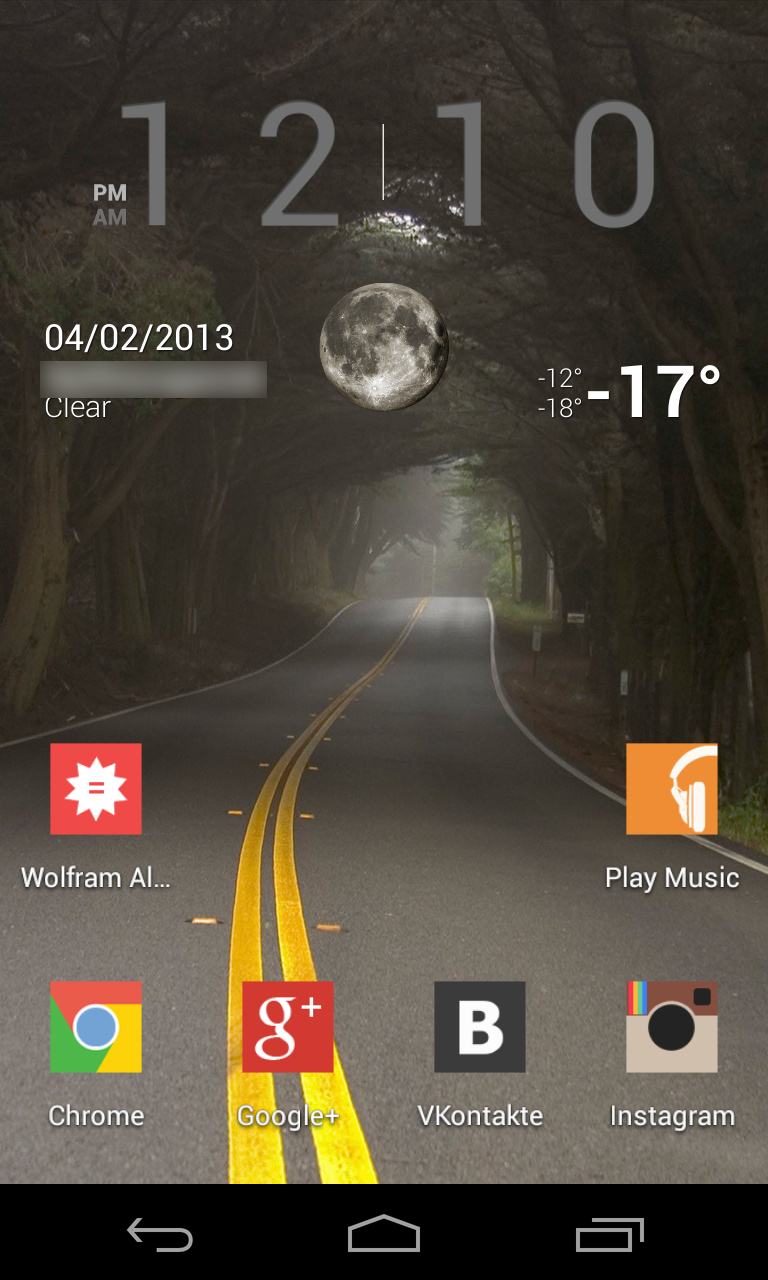Tap the system back button
This screenshot has width=768, height=1280.
160,1234
